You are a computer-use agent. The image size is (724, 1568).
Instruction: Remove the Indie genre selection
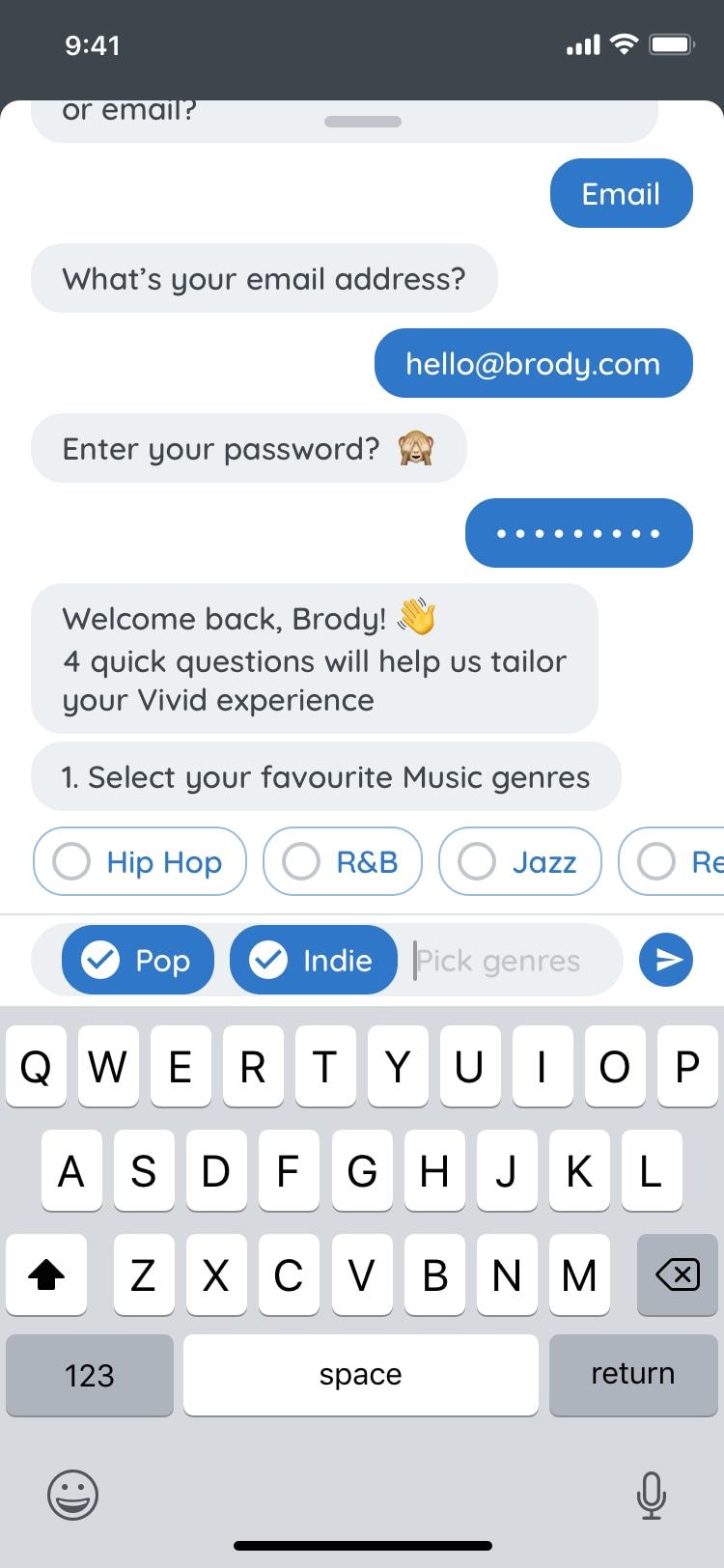(313, 960)
